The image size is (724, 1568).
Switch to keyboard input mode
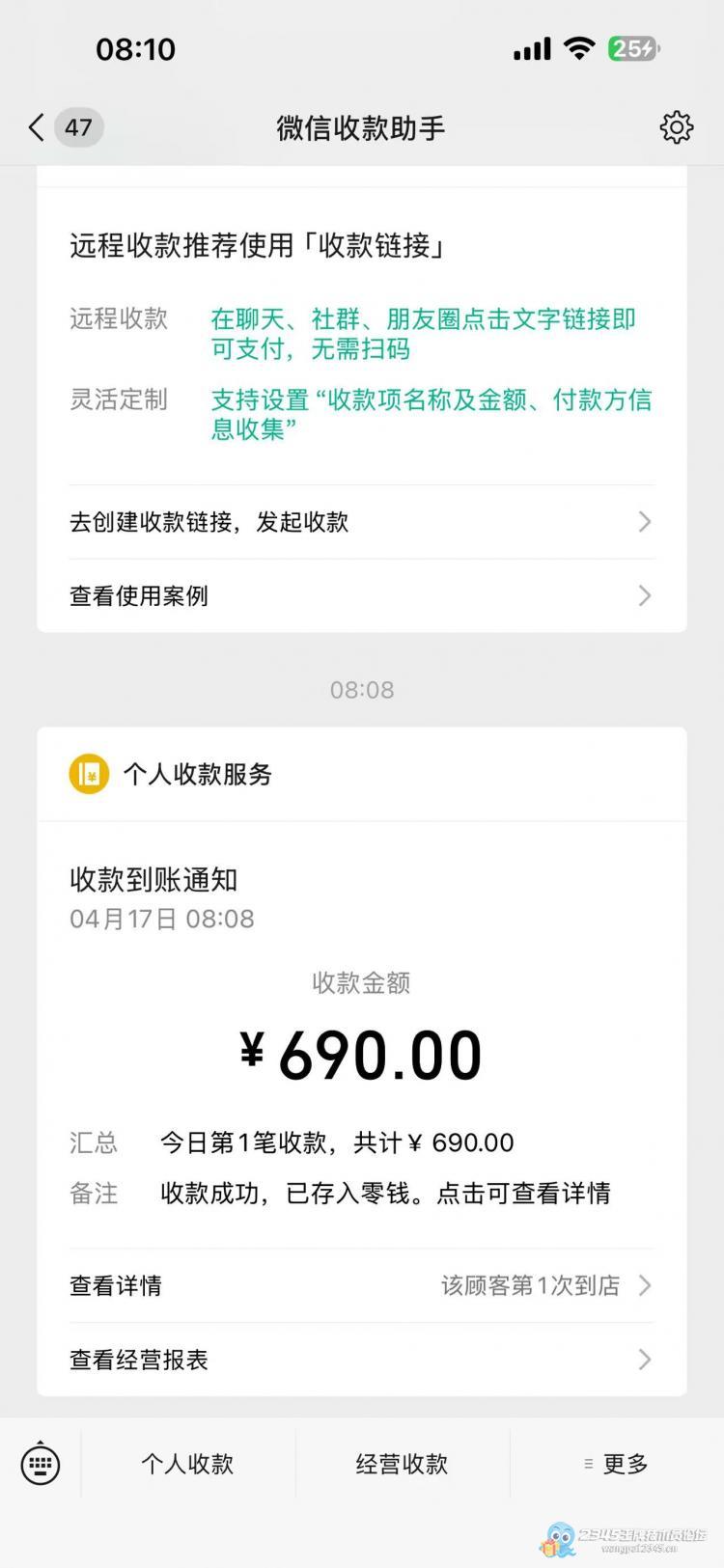coord(41,1465)
